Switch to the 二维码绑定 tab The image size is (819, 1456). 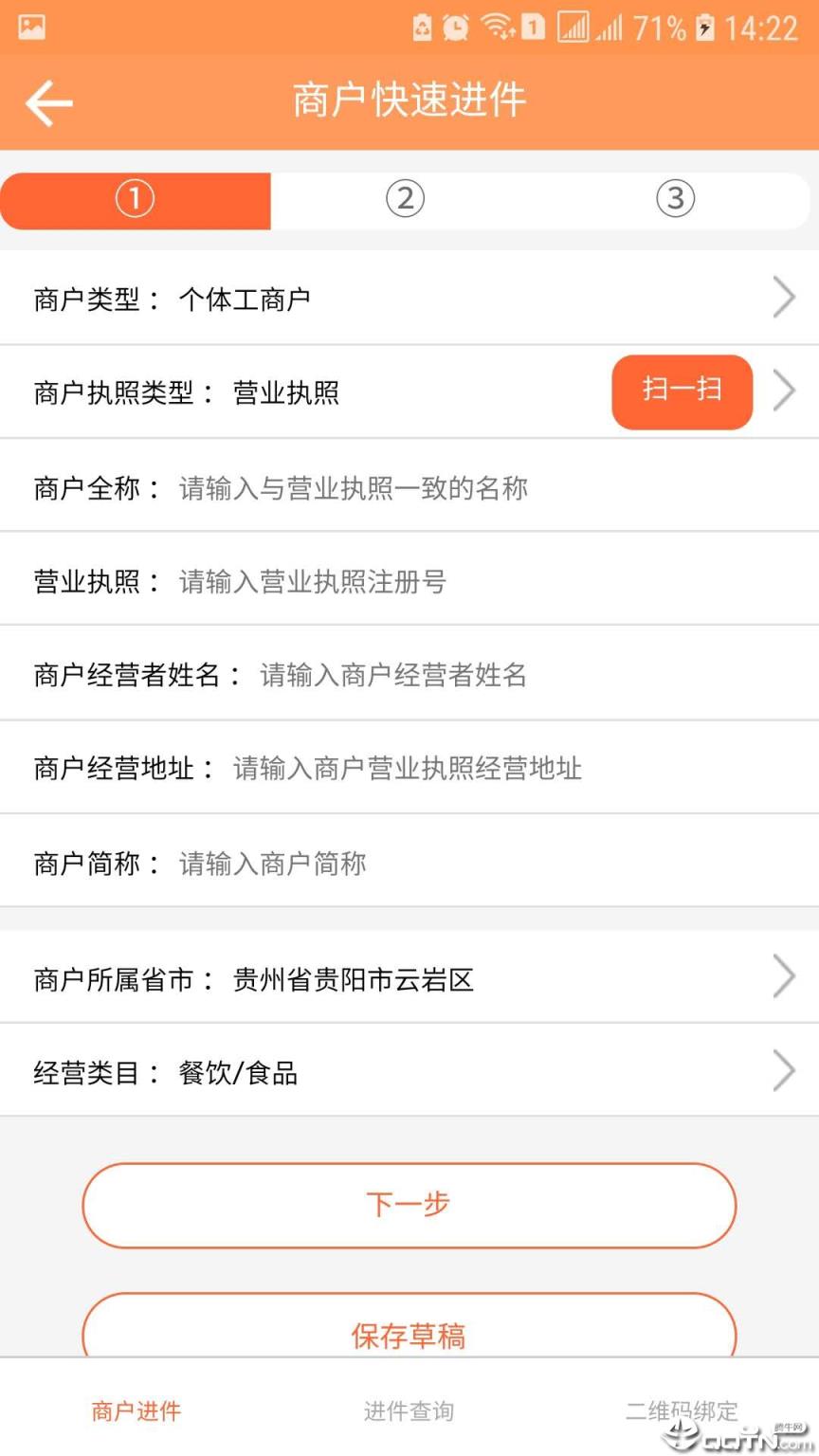pyautogui.click(x=682, y=1410)
